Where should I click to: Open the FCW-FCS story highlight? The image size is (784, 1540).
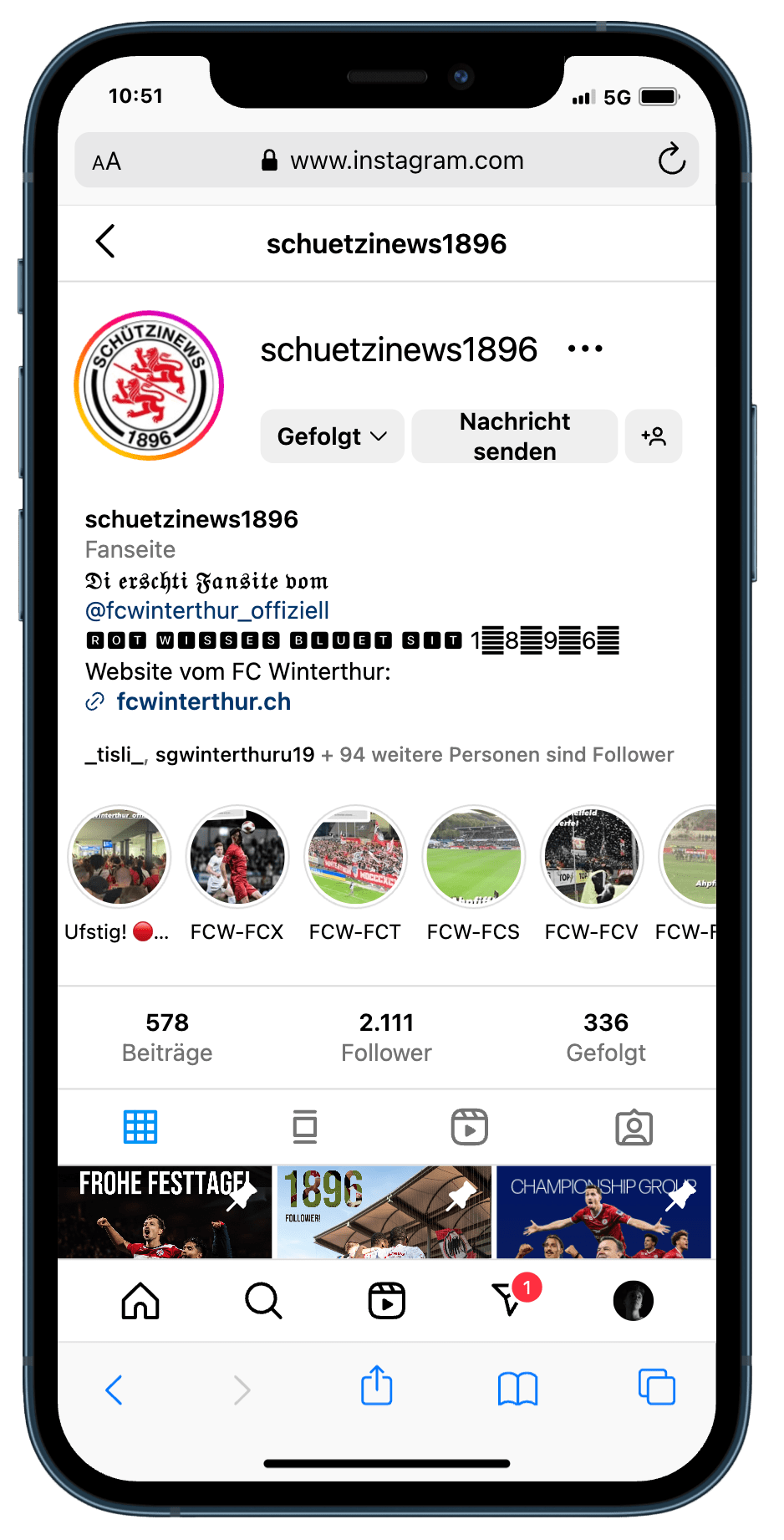click(473, 857)
